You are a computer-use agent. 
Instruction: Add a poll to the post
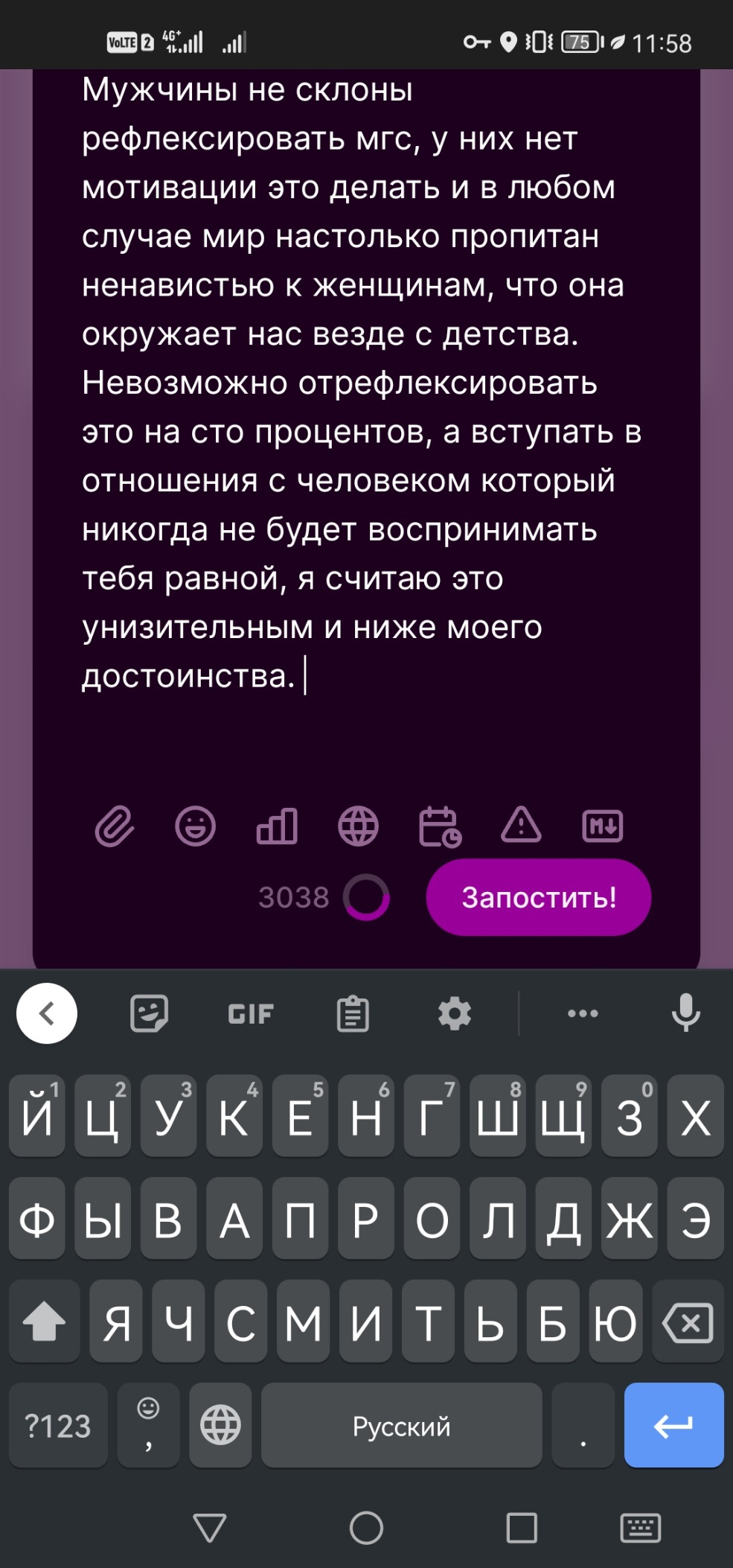(x=277, y=826)
